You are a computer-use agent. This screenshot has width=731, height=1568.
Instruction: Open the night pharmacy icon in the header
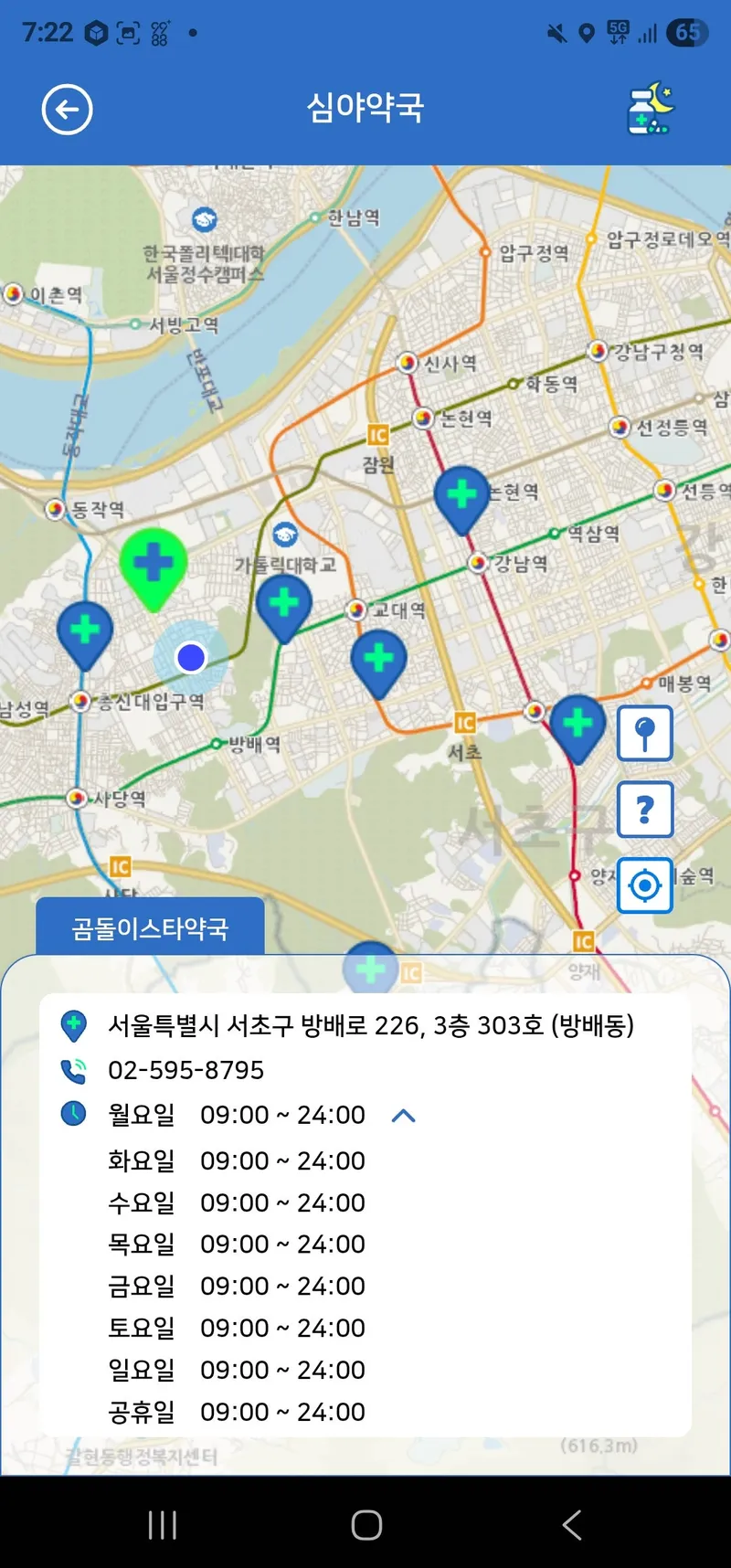[x=650, y=109]
